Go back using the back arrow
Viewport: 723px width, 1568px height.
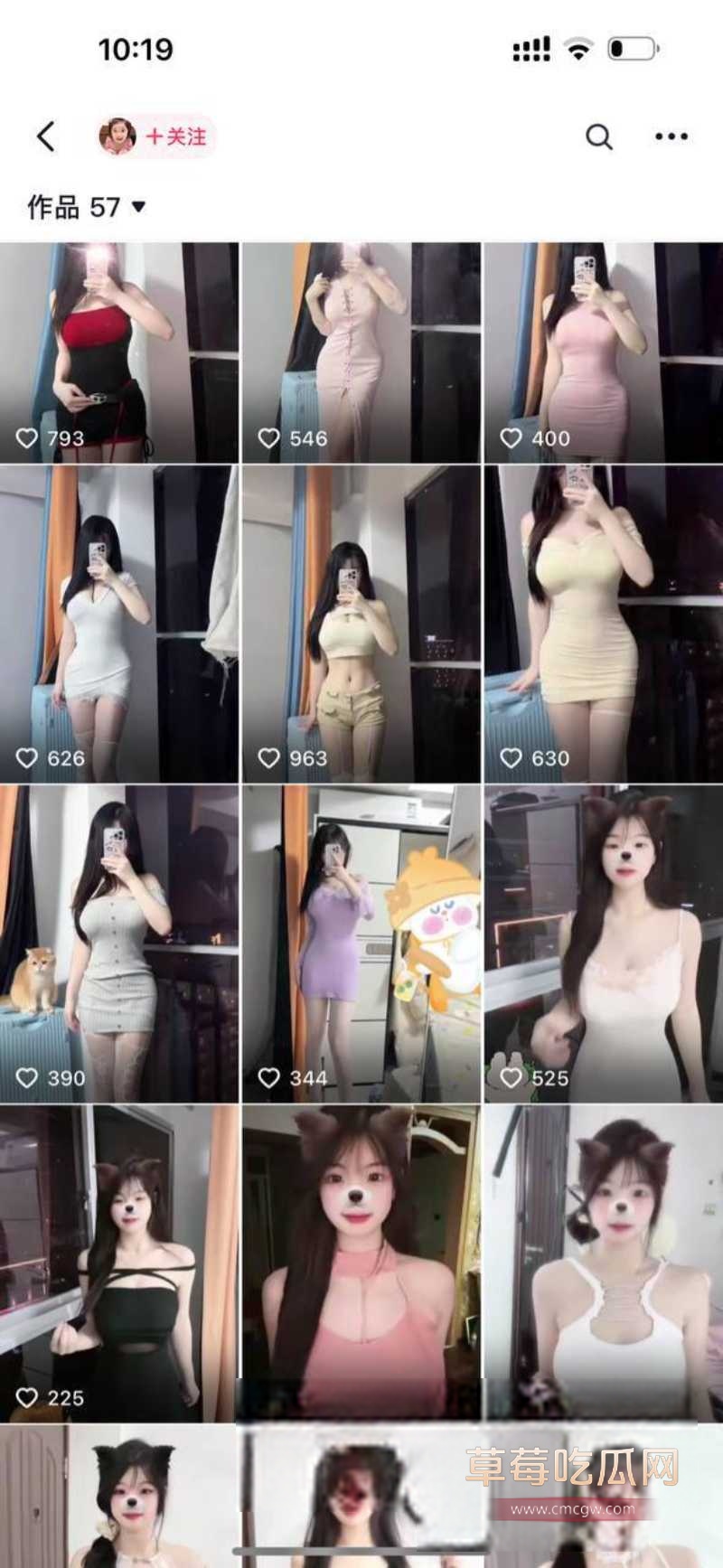(x=46, y=136)
